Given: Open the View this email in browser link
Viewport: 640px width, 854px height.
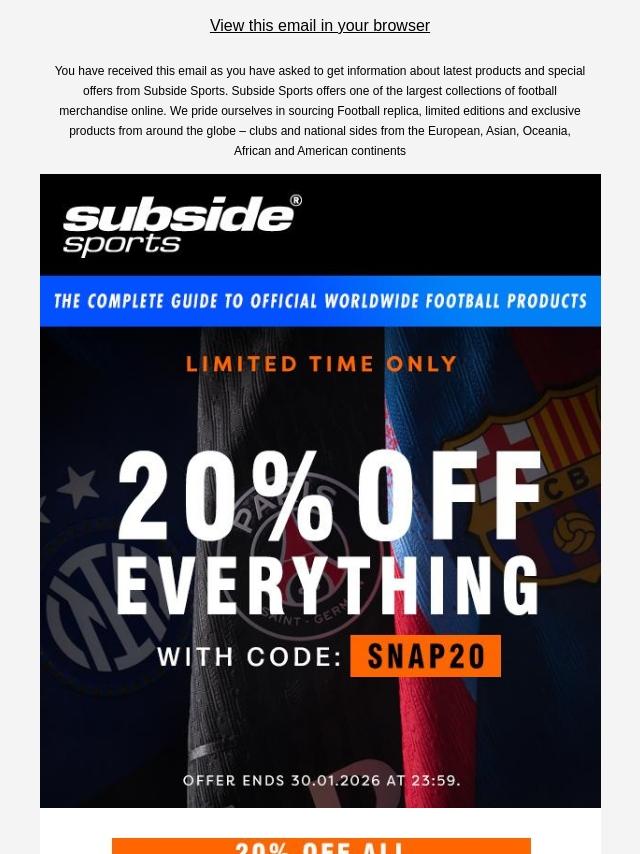Looking at the screenshot, I should [x=320, y=26].
